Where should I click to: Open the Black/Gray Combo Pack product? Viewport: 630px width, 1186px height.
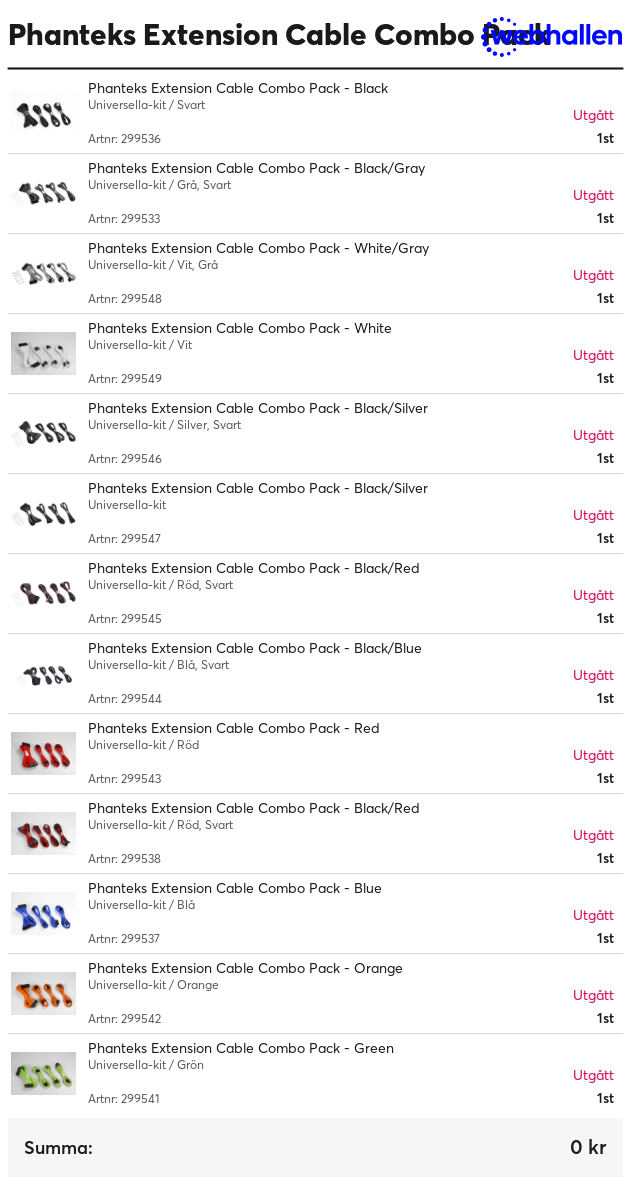[x=256, y=168]
